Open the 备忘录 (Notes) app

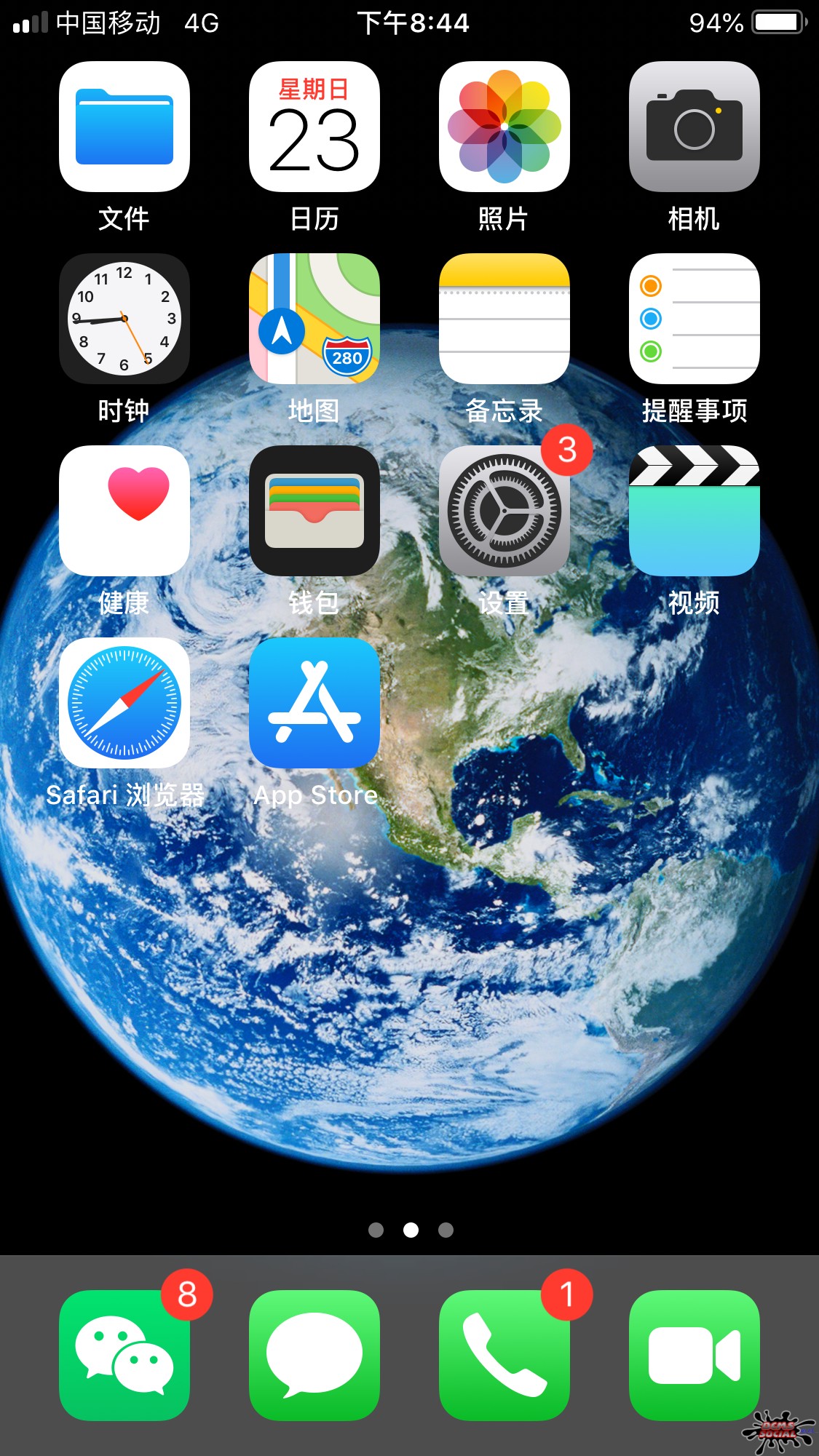point(505,319)
